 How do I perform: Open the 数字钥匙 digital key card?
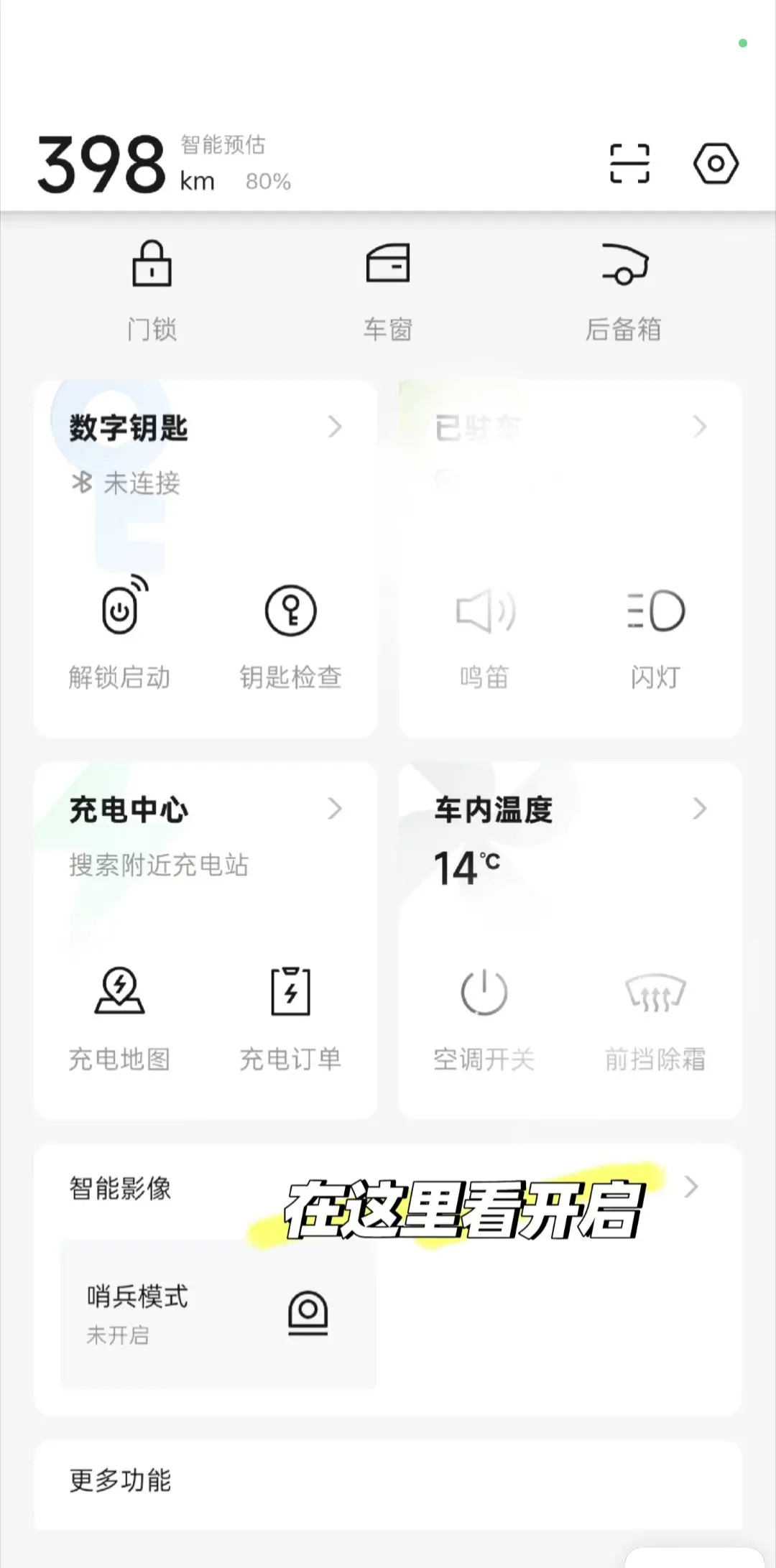(205, 428)
